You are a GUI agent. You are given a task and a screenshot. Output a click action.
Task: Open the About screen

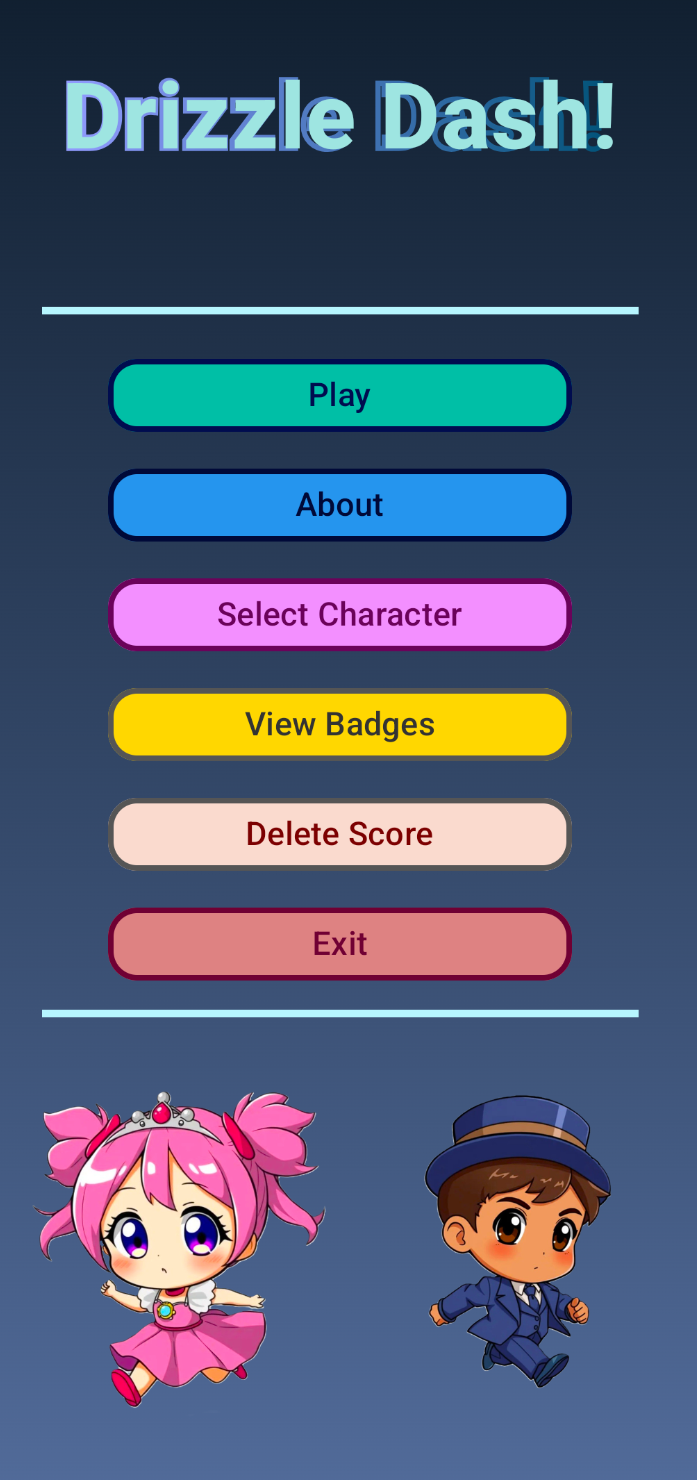tap(339, 505)
